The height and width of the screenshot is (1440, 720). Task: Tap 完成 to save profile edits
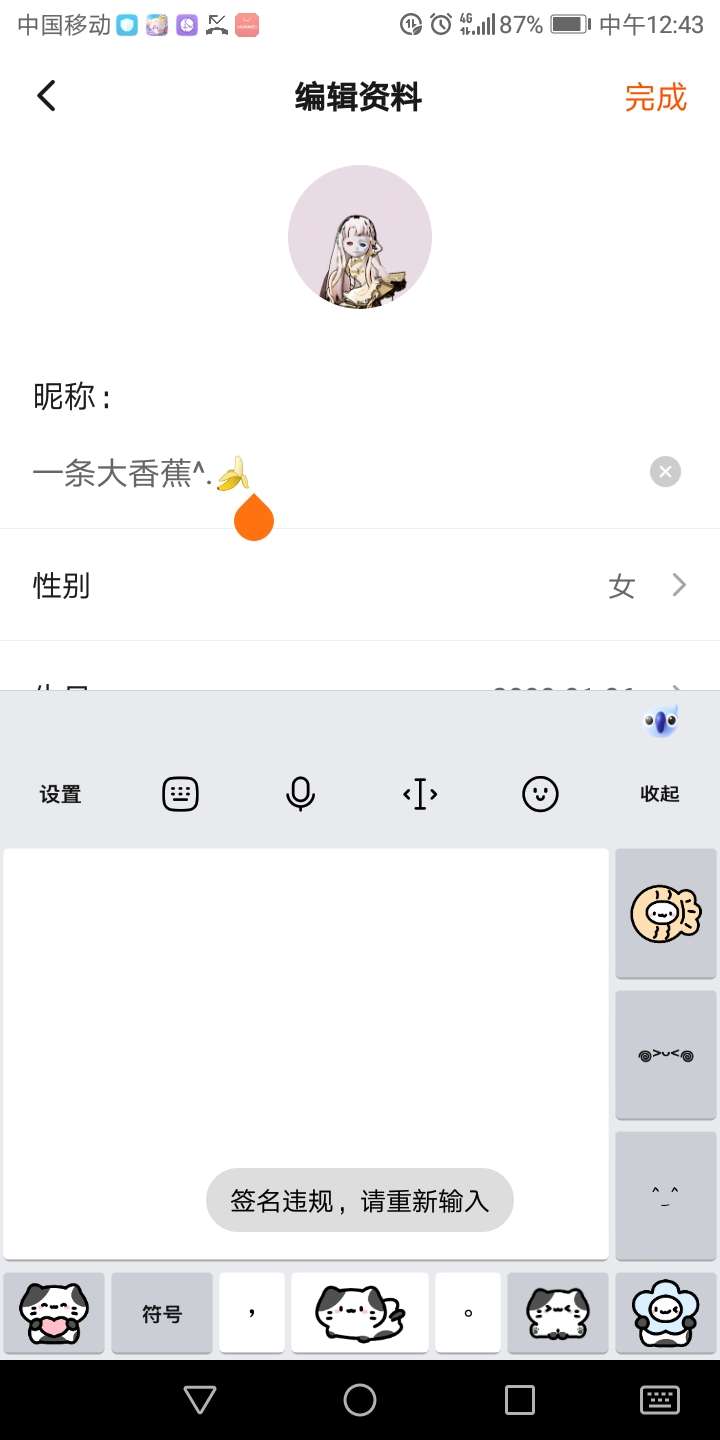coord(655,97)
